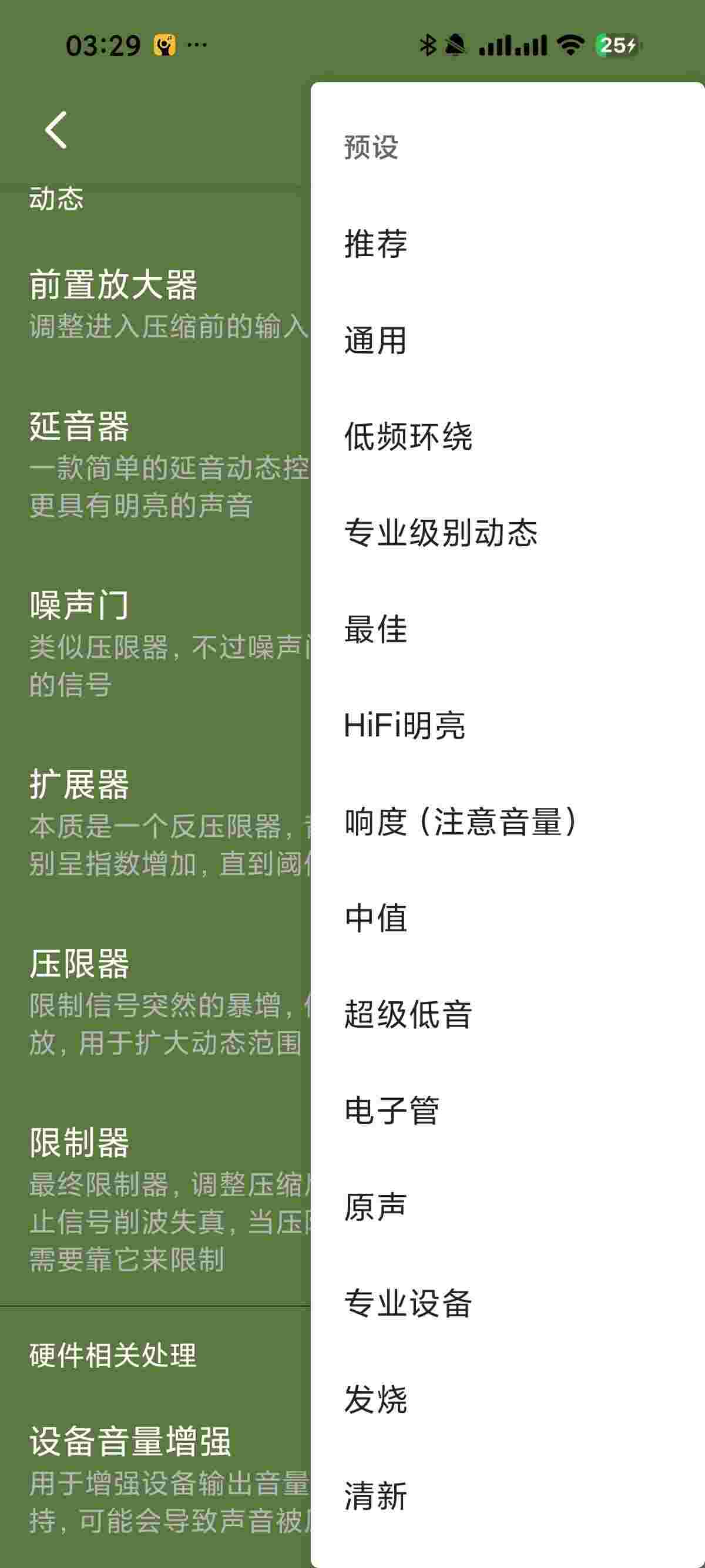Select the 推荐 preset
The height and width of the screenshot is (1568, 705).
[x=375, y=244]
